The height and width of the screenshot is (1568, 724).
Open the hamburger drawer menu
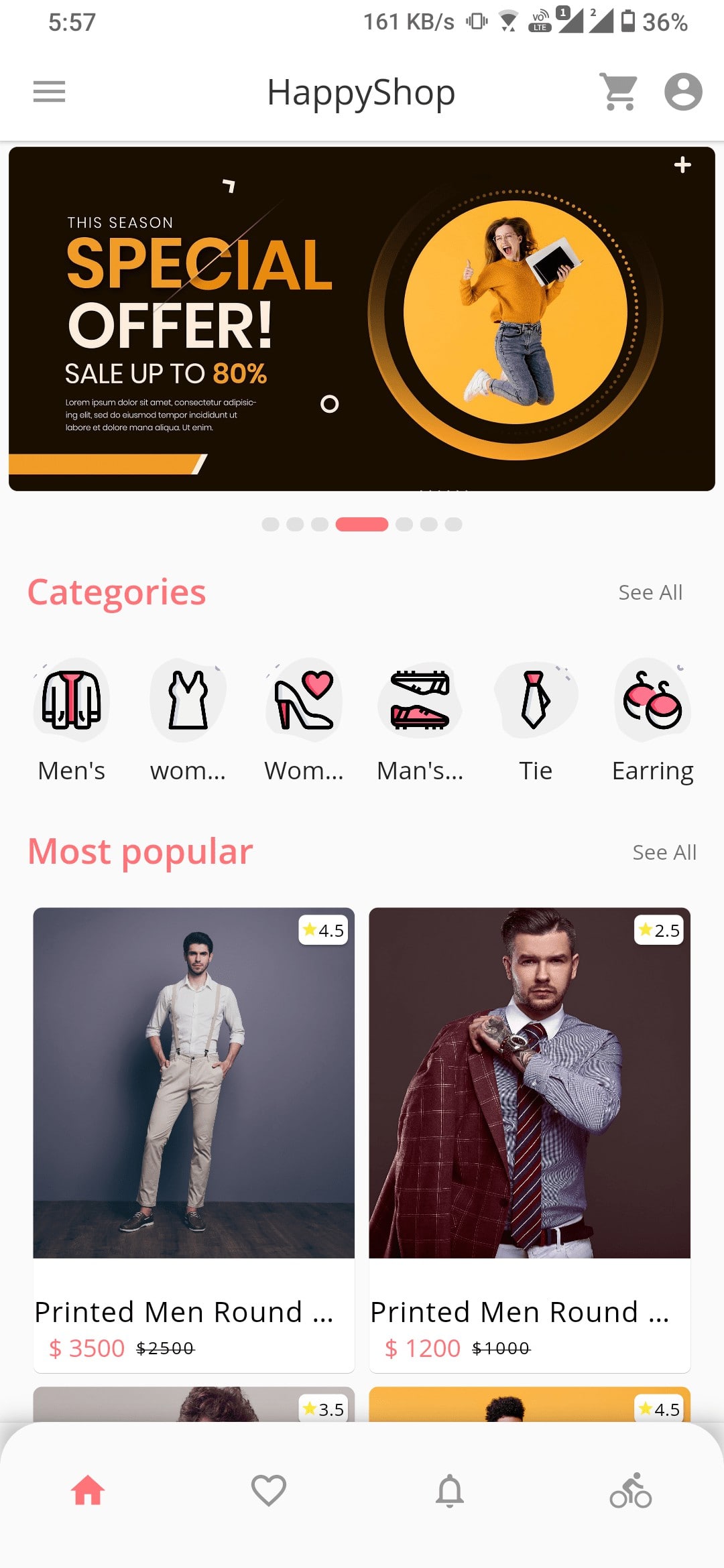tap(50, 92)
